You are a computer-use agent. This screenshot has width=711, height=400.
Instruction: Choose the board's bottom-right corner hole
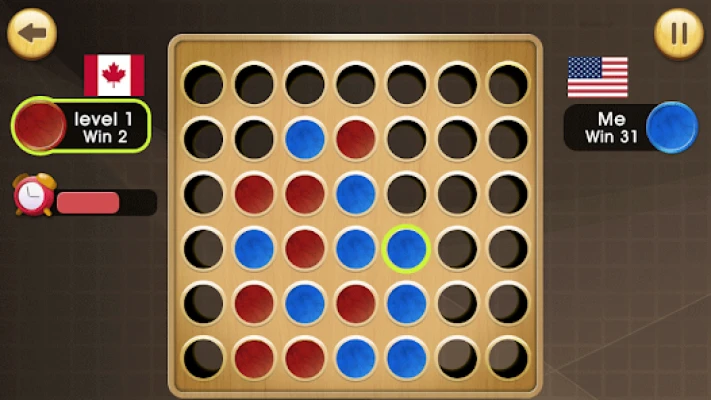tap(508, 356)
